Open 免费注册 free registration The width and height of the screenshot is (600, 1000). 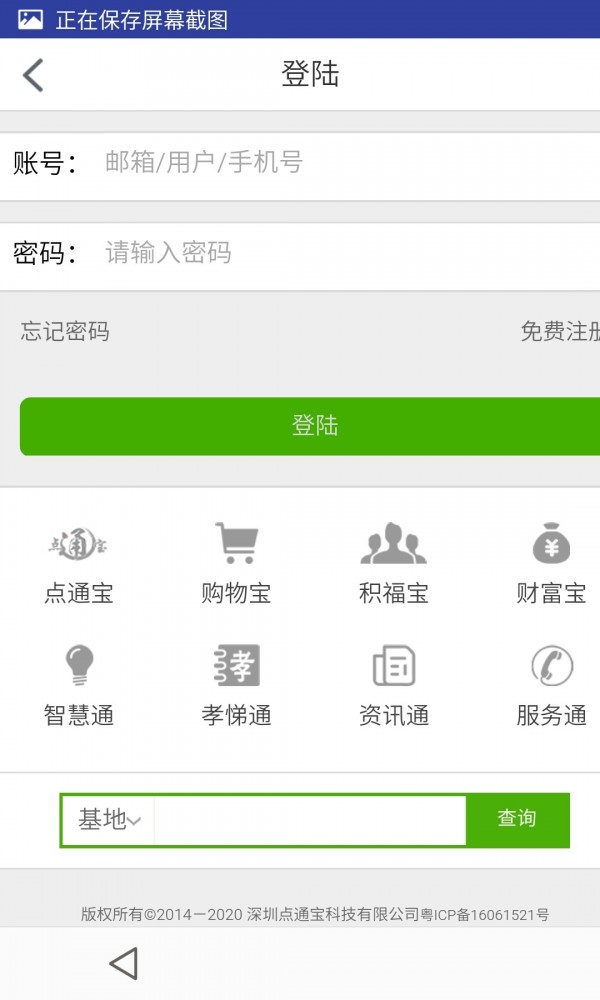coord(560,332)
